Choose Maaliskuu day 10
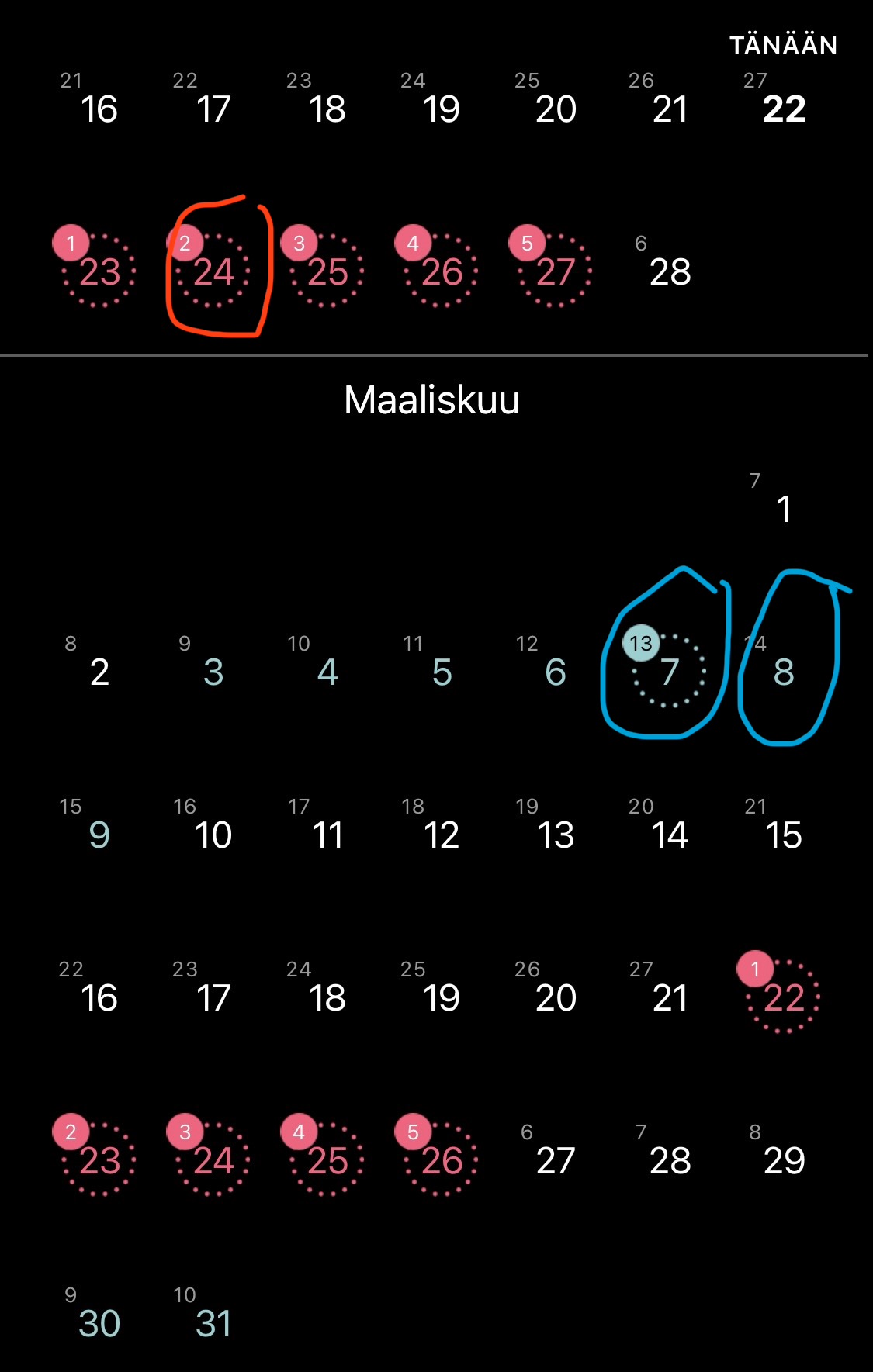873x1372 pixels. coord(213,835)
